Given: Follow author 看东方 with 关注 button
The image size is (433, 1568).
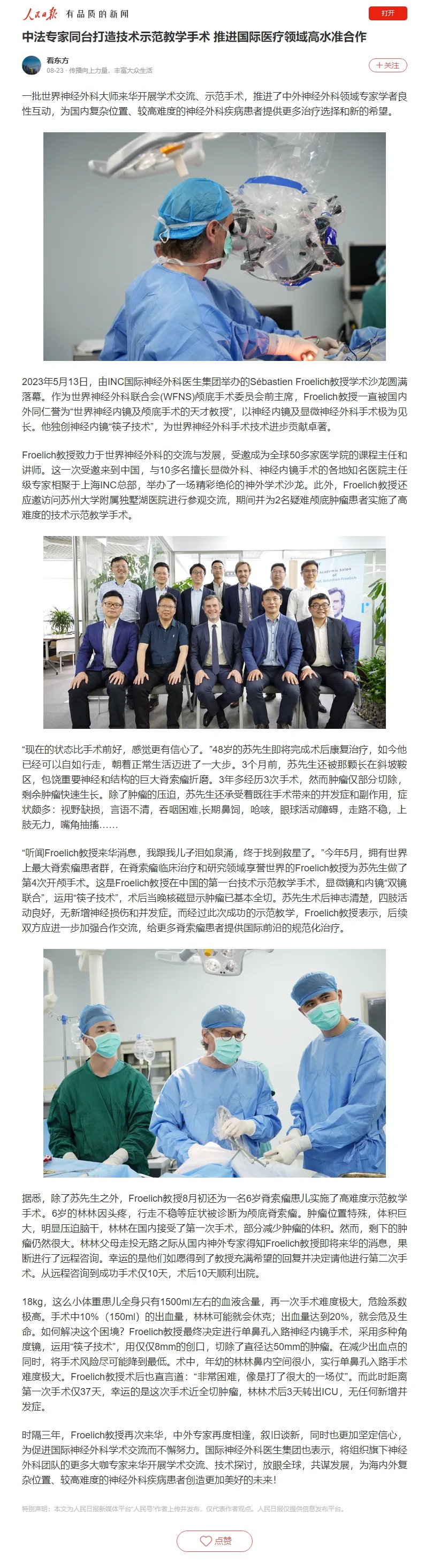Looking at the screenshot, I should pos(388,65).
